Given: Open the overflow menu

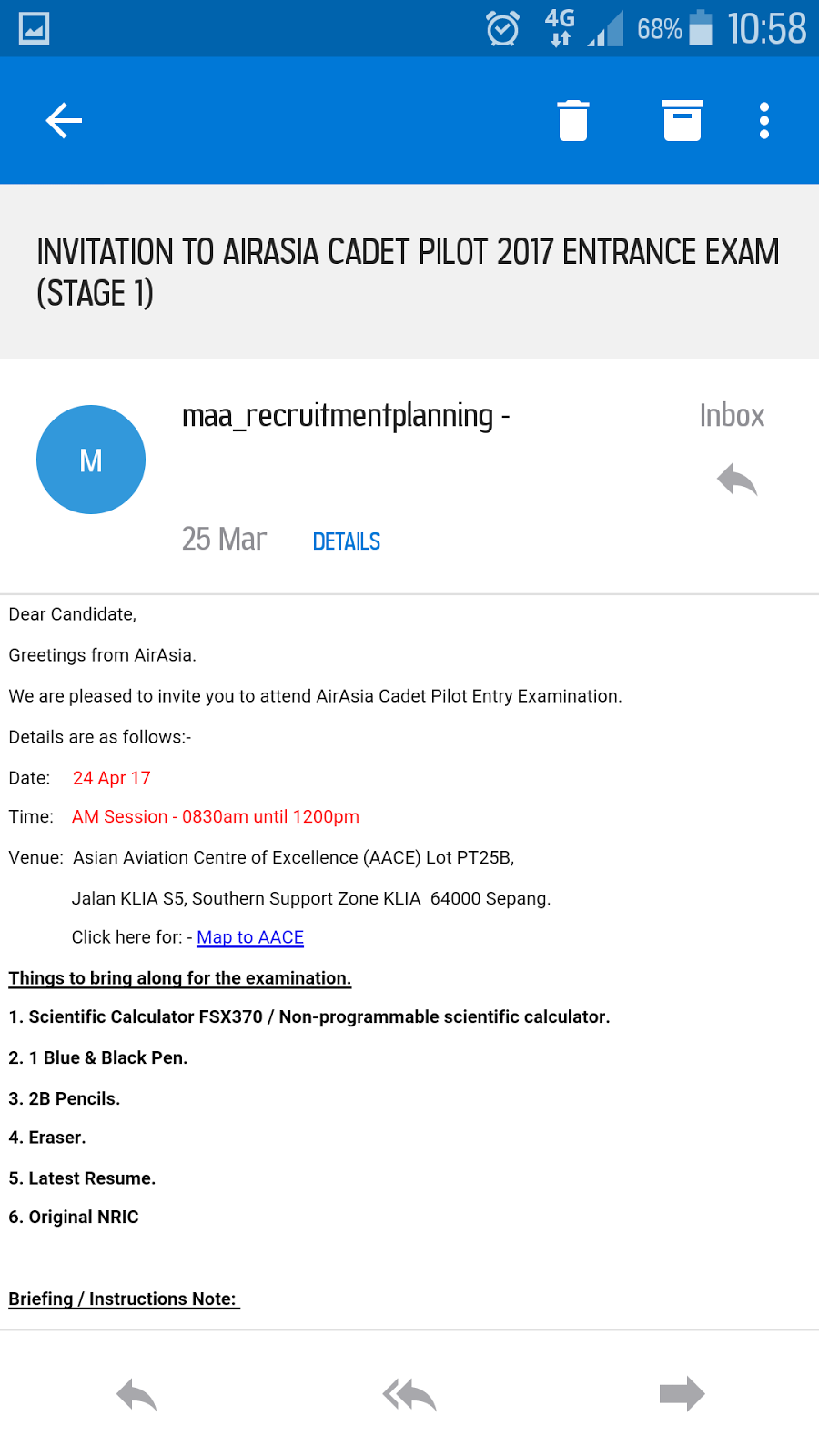Looking at the screenshot, I should pyautogui.click(x=764, y=120).
